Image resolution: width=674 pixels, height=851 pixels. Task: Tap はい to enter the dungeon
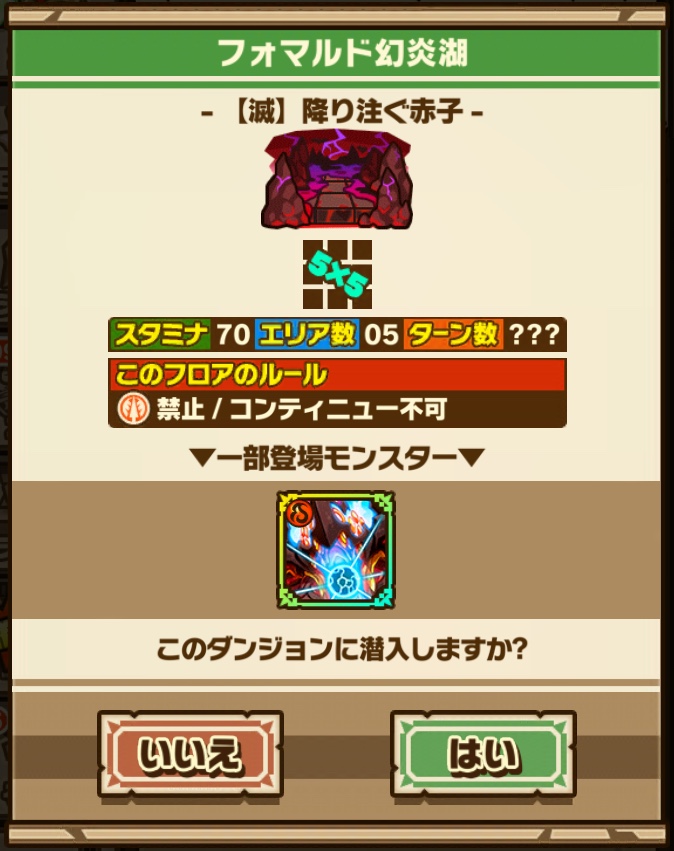(483, 753)
